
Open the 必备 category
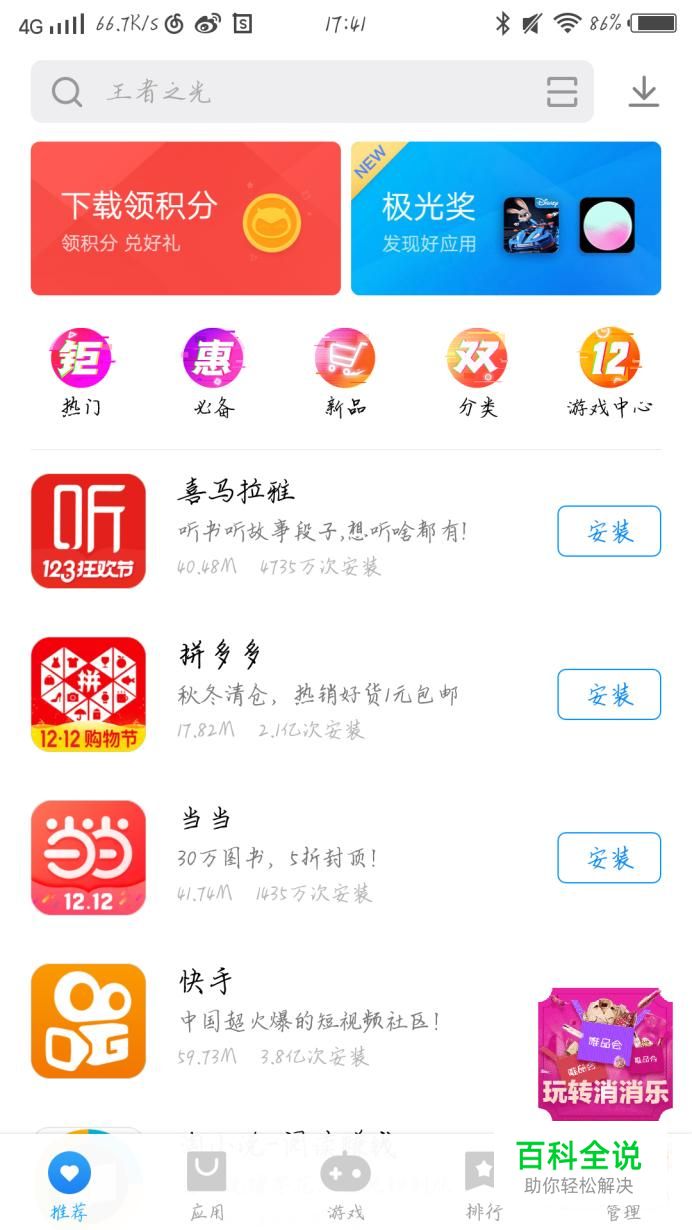pyautogui.click(x=213, y=371)
